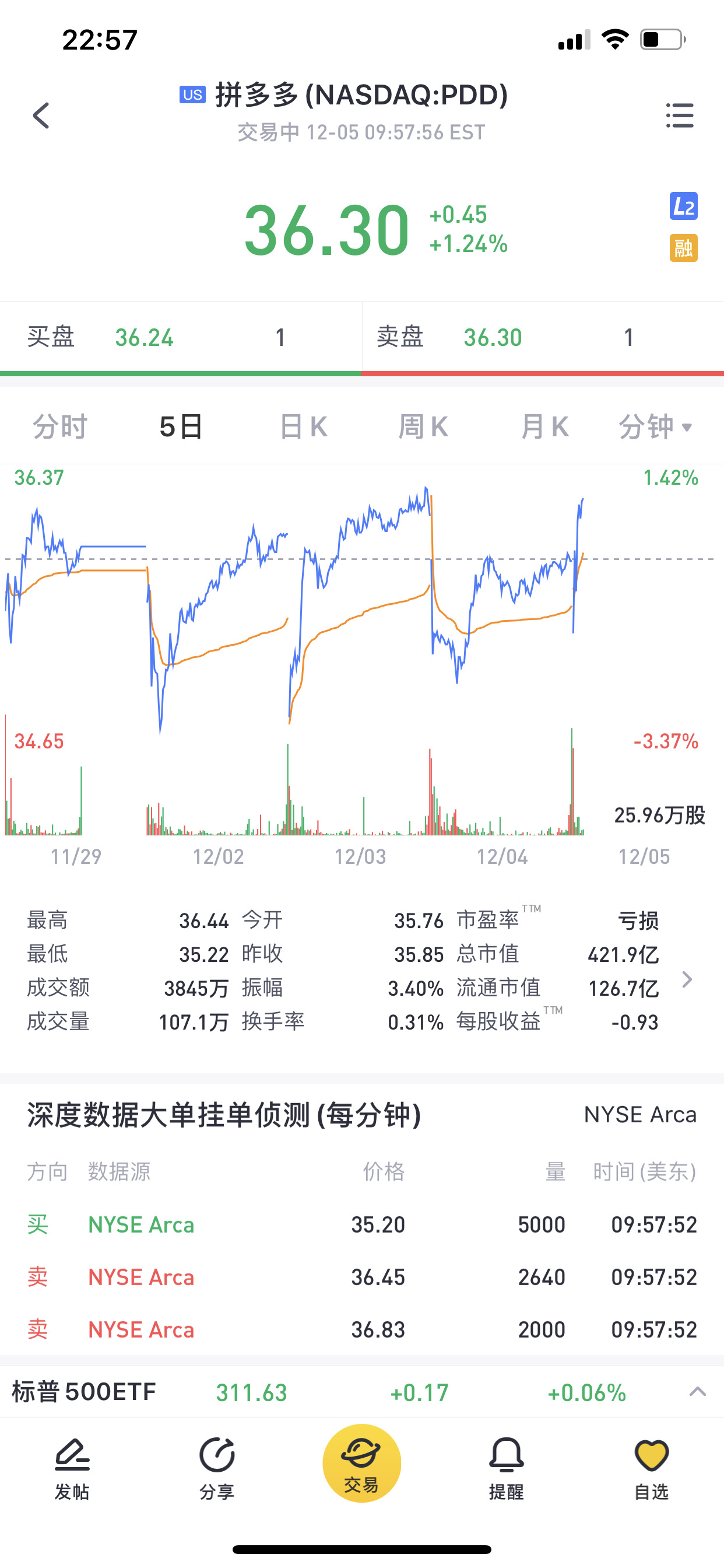
Task: Open the 分钟 interval dropdown
Action: (x=655, y=426)
